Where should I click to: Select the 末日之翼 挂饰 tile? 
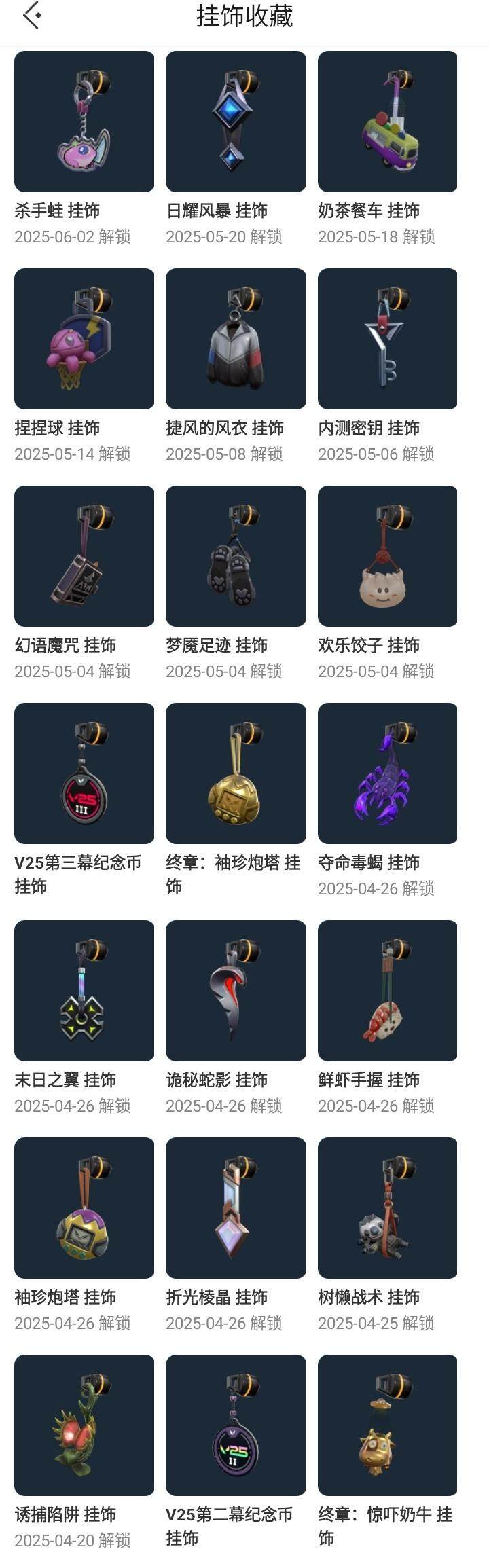coord(84,991)
